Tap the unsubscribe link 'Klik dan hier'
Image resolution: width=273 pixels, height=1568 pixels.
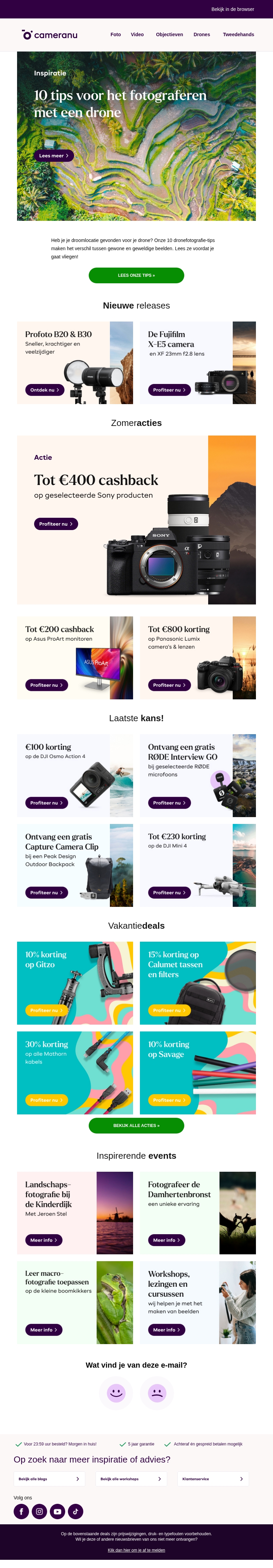(136, 1550)
